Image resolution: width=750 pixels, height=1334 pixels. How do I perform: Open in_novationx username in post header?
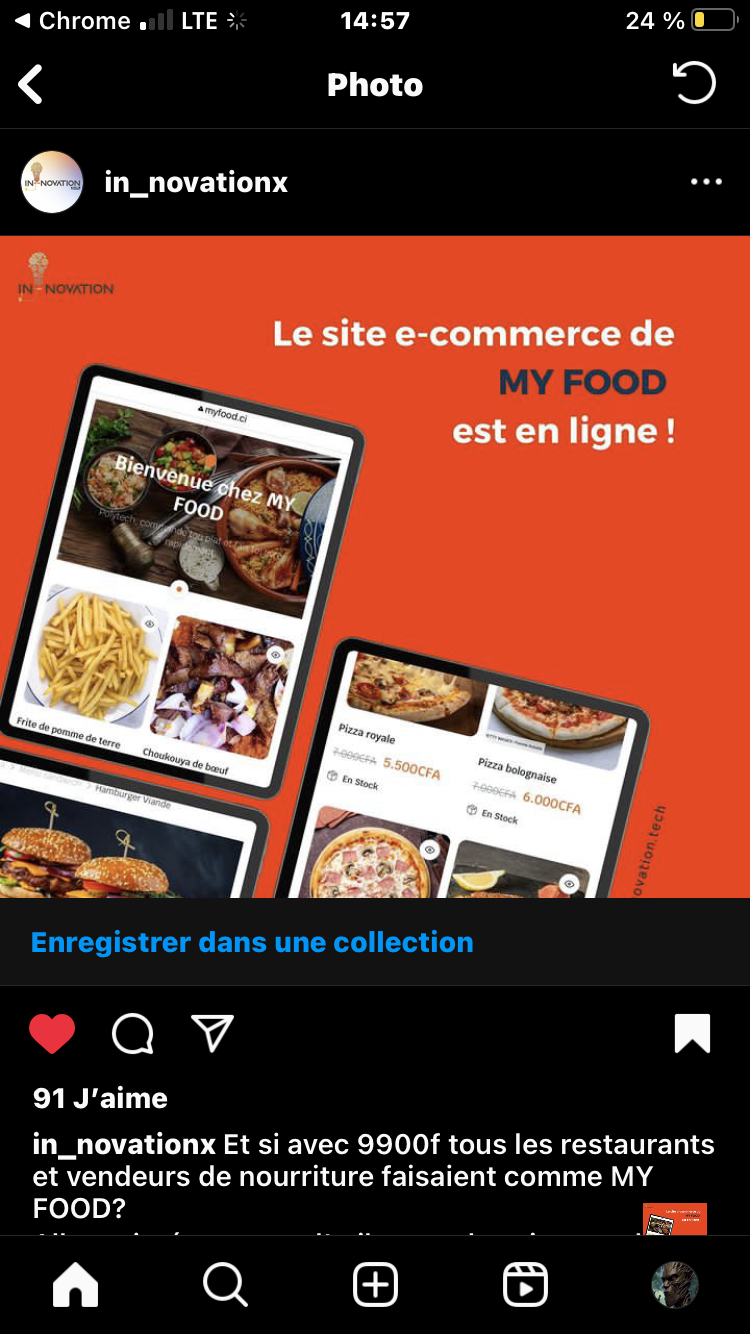(196, 182)
